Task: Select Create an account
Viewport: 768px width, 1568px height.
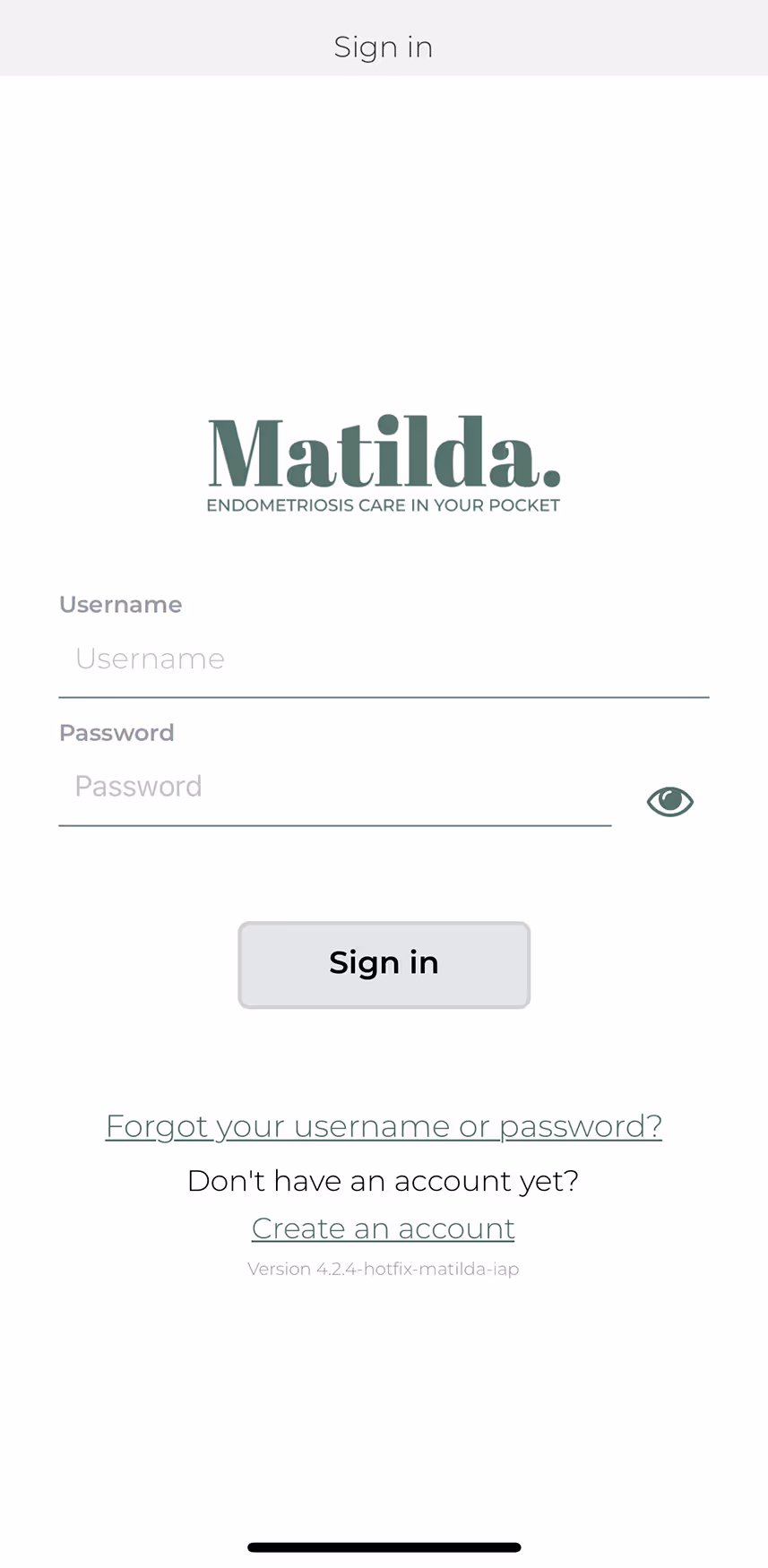Action: coord(383,1228)
